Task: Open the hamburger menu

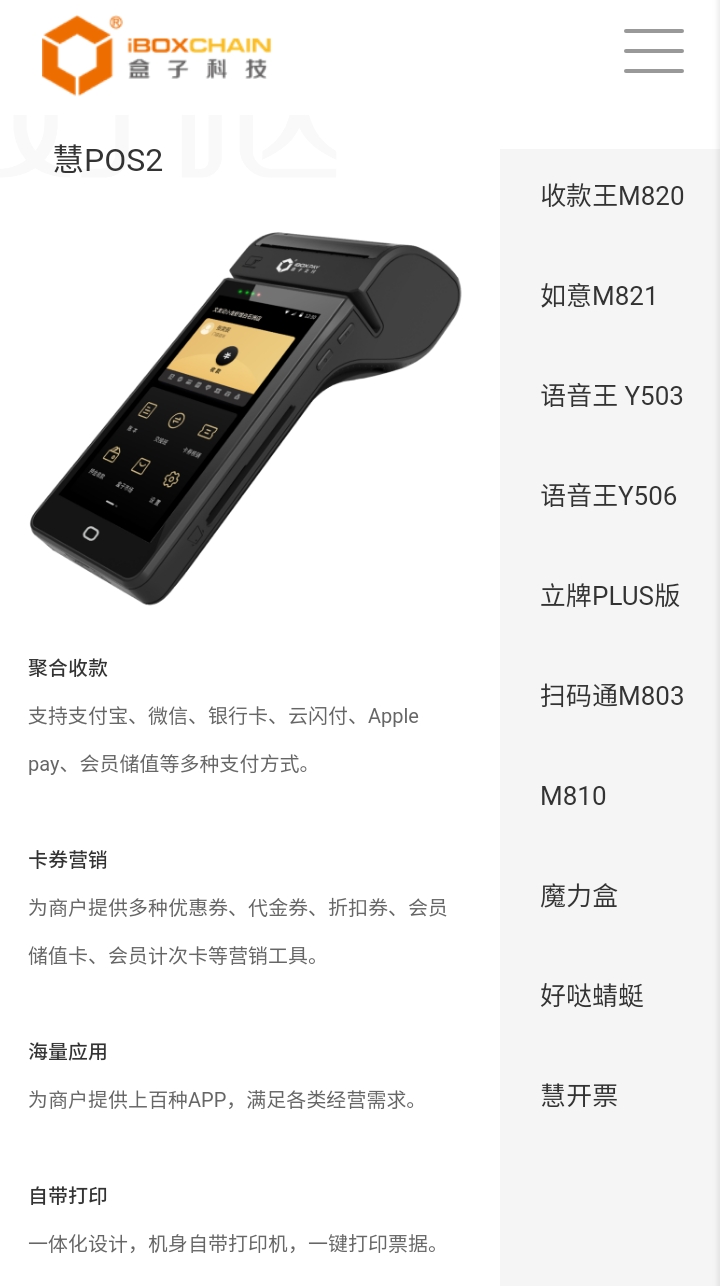Action: coord(654,51)
